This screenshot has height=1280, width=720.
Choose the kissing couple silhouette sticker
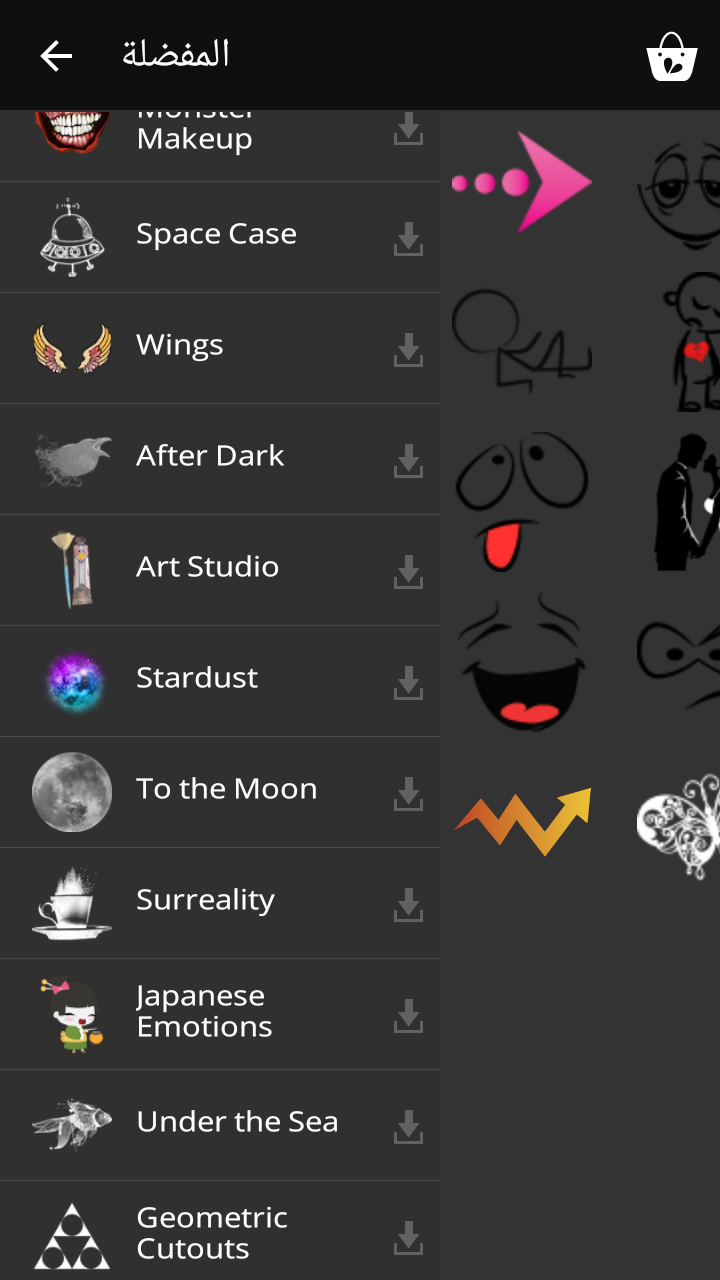[686, 503]
